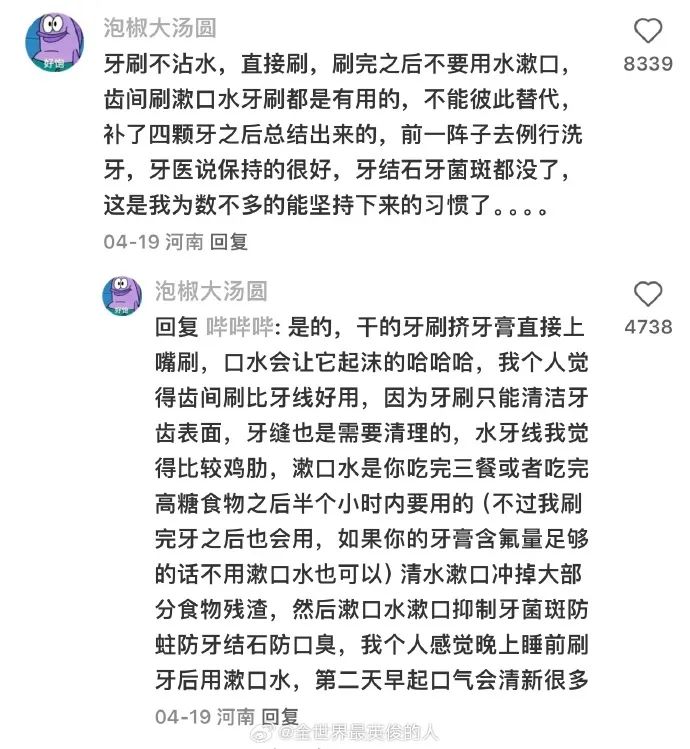Open username 泡椒大汤圆 on the top comment
The height and width of the screenshot is (749, 690).
160,26
